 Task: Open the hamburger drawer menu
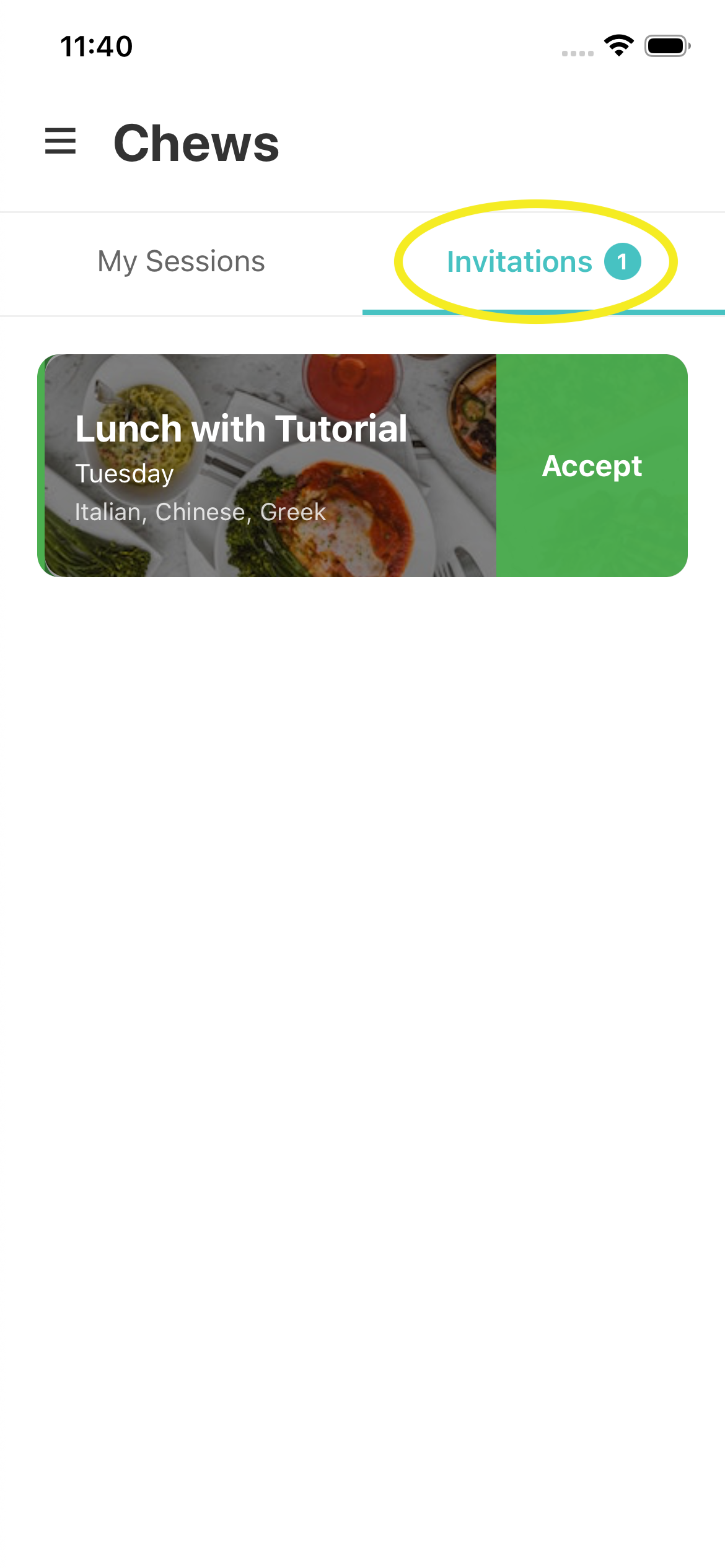point(60,141)
